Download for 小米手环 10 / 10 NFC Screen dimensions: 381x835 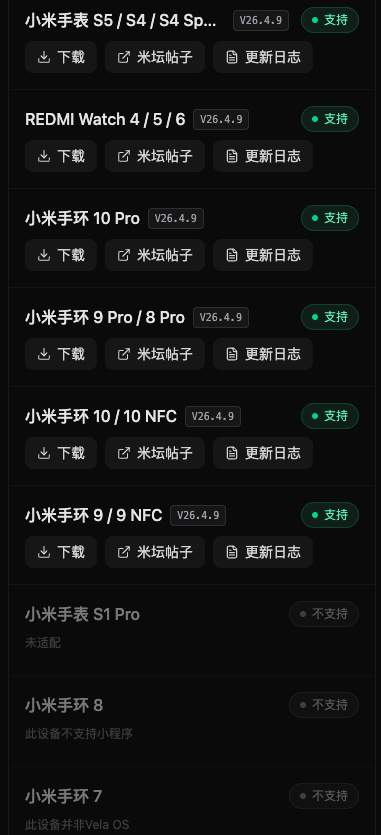tap(61, 453)
